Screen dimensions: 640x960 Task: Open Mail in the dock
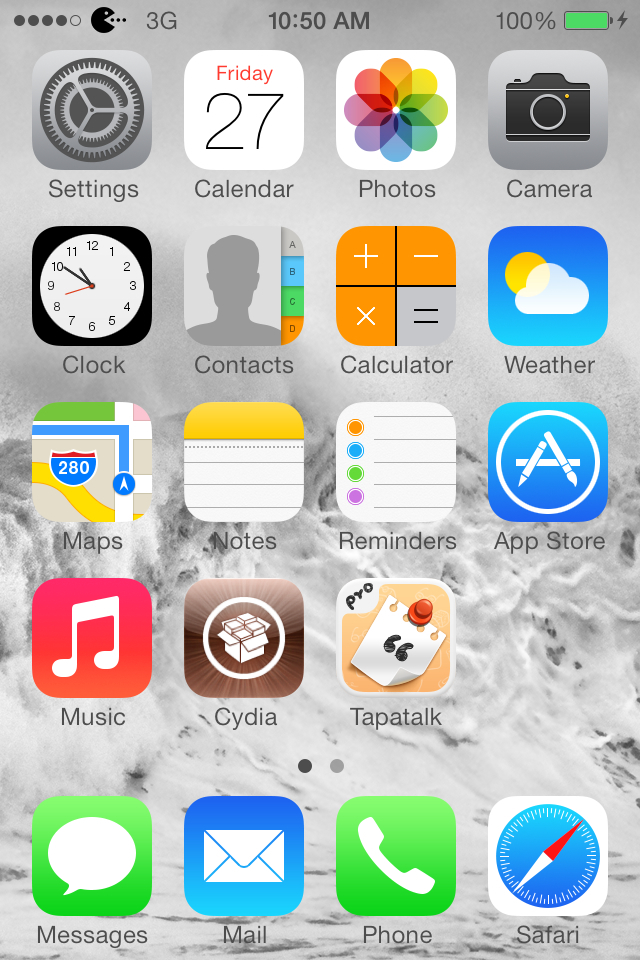pos(244,856)
